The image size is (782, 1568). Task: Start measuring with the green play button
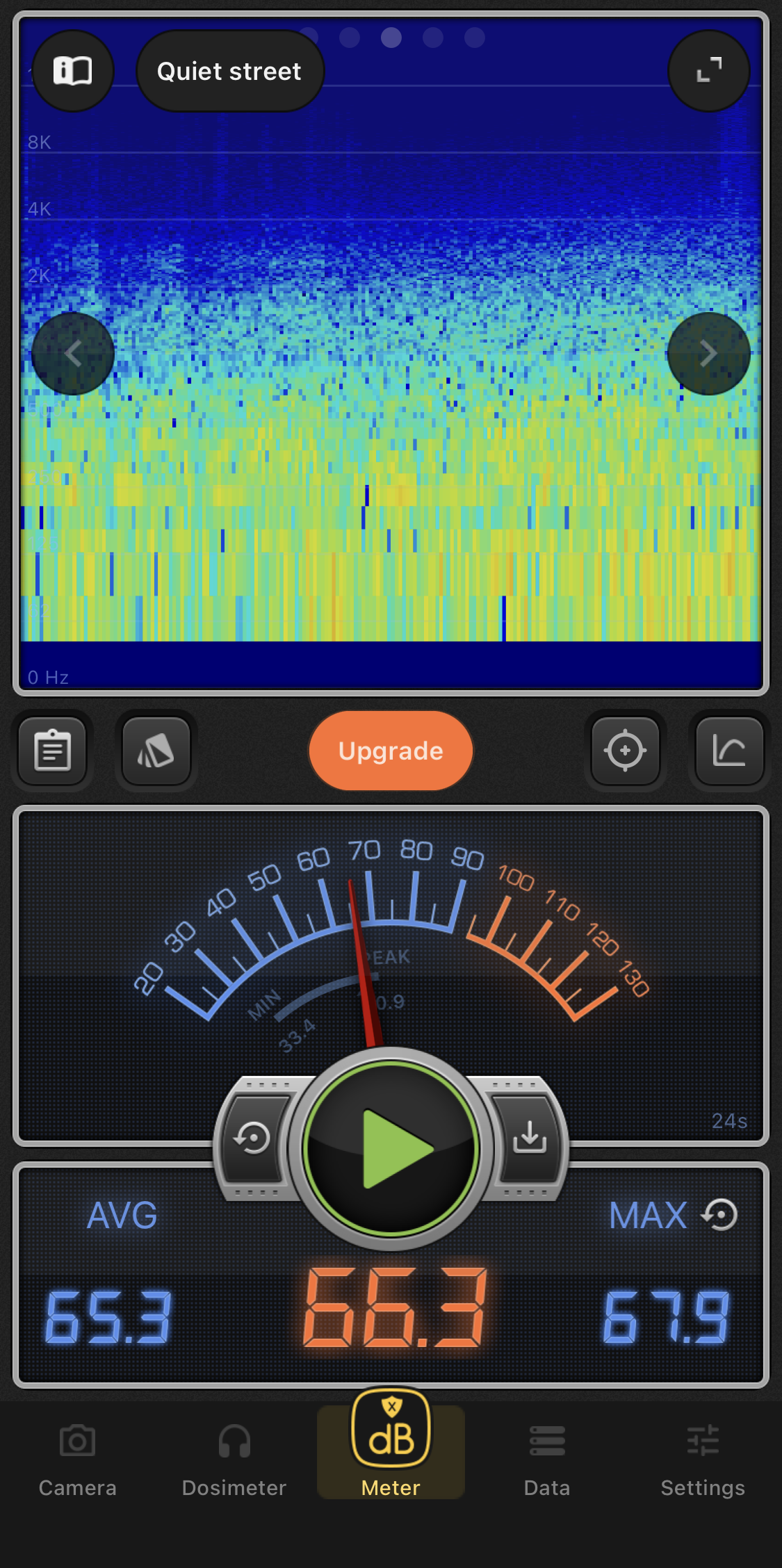tap(391, 1148)
